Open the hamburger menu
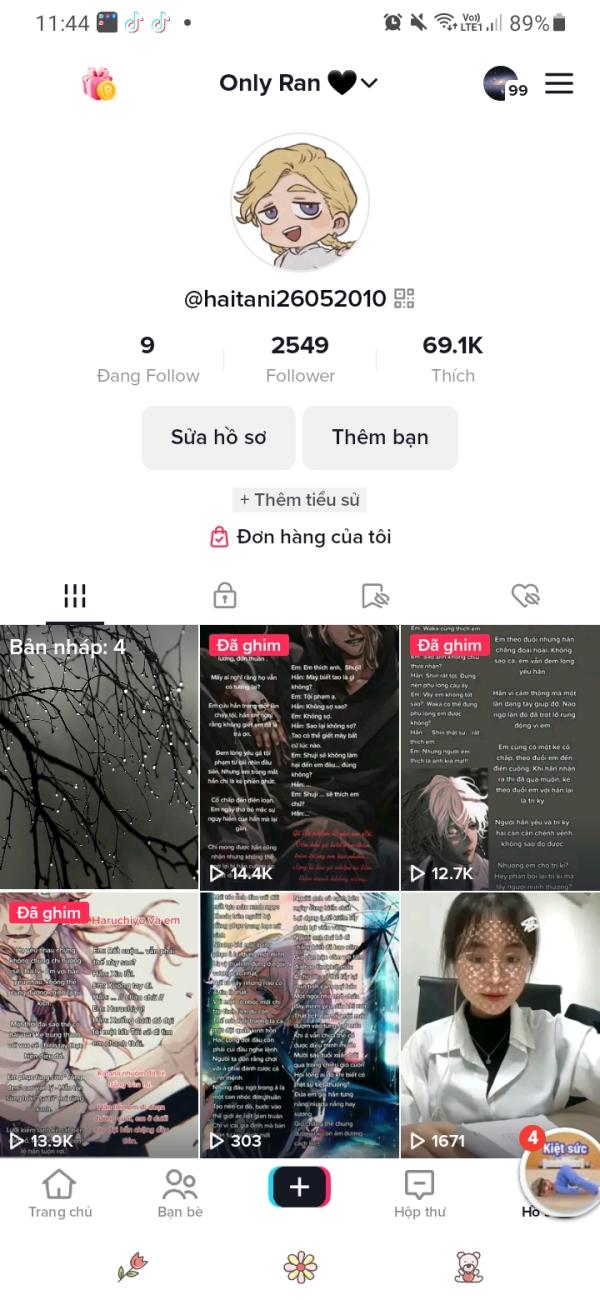The height and width of the screenshot is (1300, 600). point(559,83)
